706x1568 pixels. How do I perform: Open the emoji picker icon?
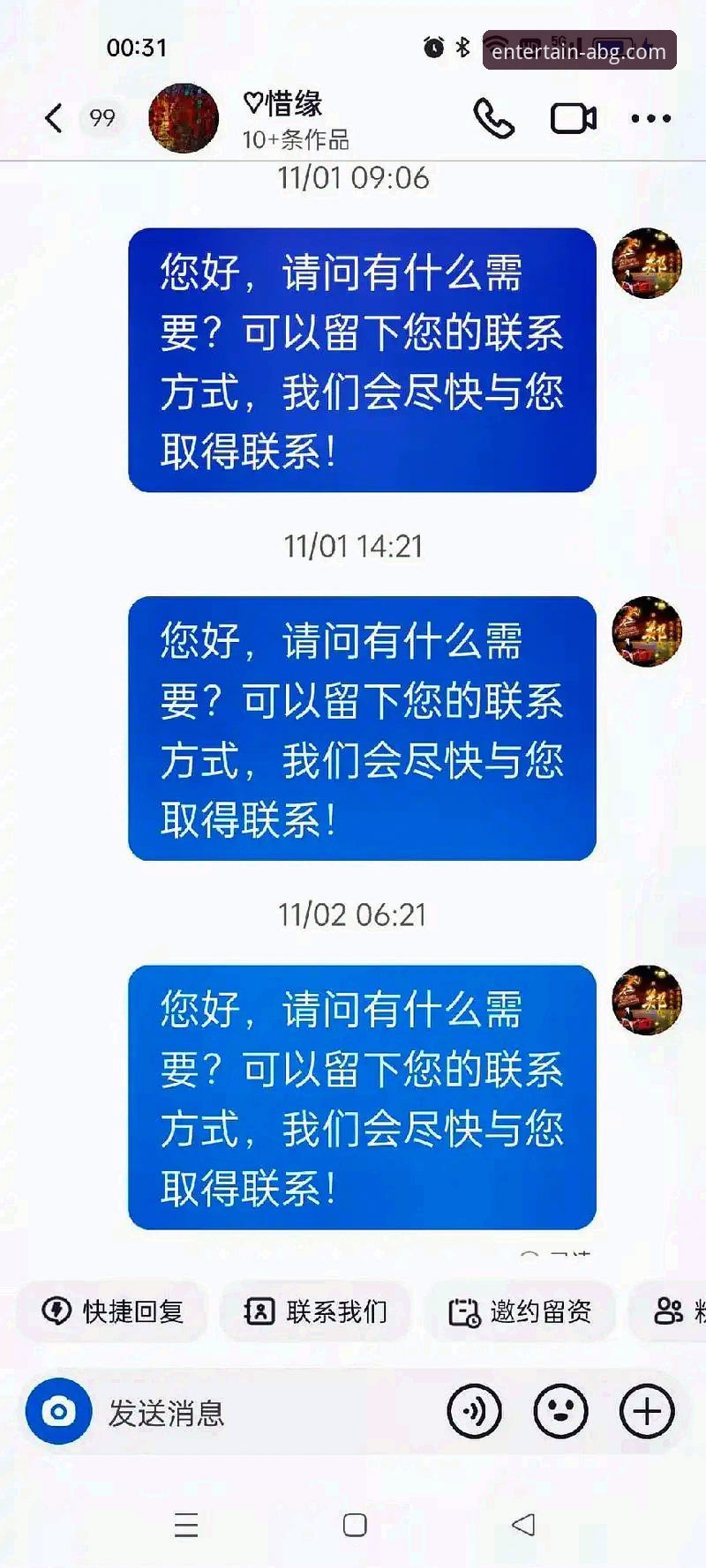561,1411
